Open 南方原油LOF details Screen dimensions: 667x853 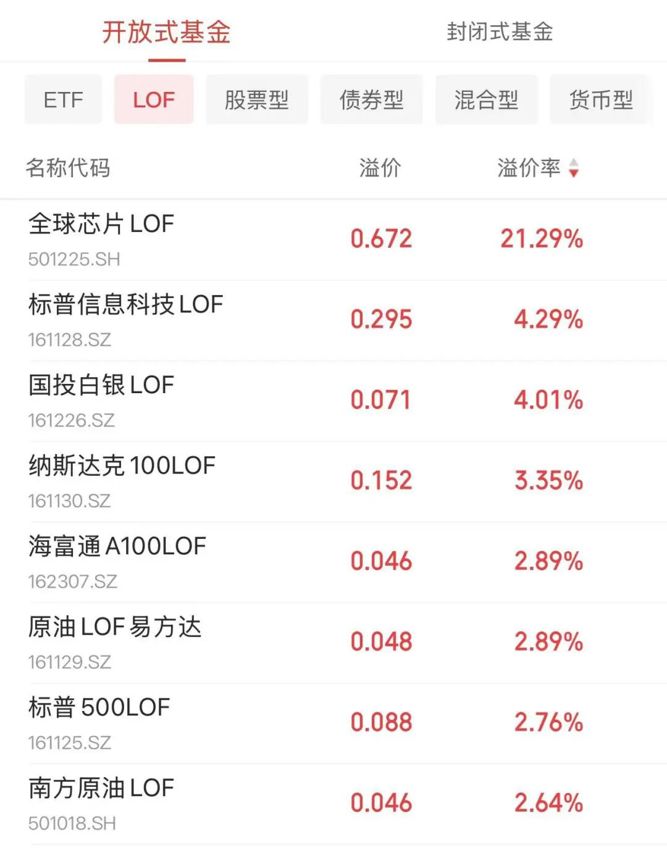click(x=334, y=803)
